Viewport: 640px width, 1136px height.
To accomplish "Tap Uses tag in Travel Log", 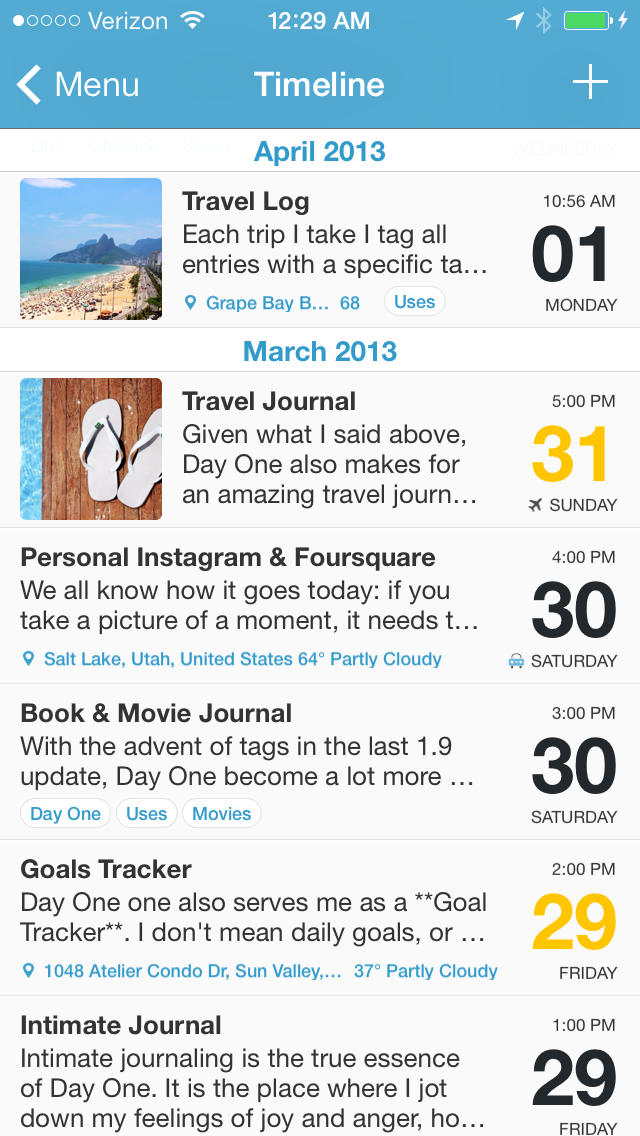I will tap(414, 302).
